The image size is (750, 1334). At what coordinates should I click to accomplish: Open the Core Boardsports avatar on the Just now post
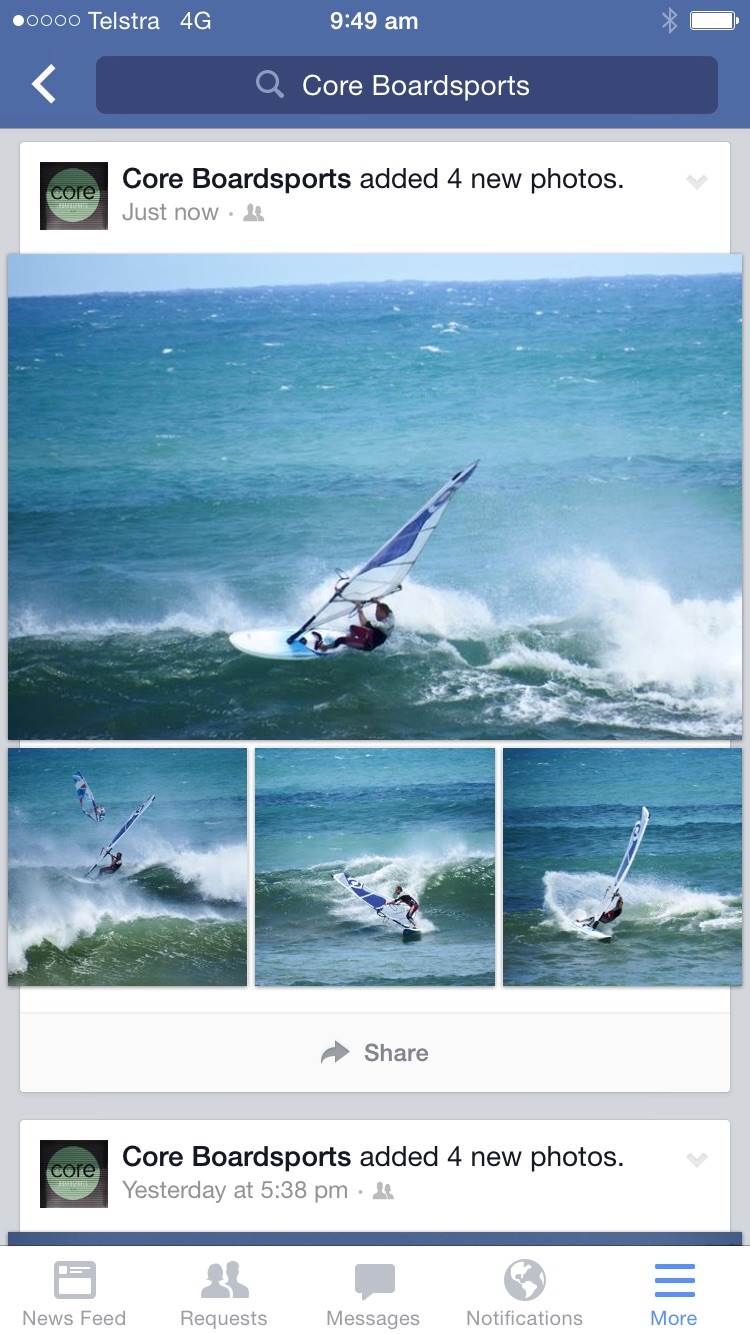pos(74,196)
